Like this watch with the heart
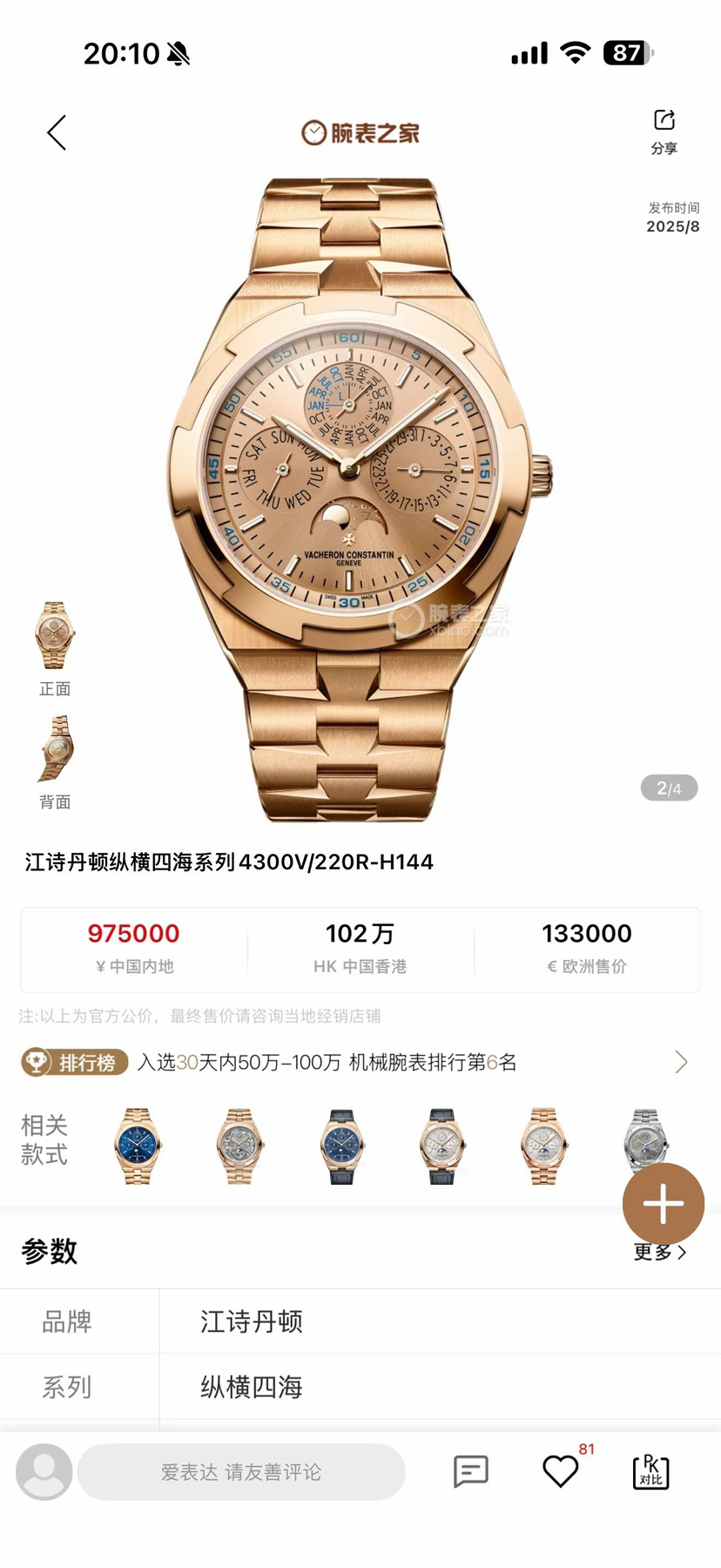The image size is (721, 1568). pyautogui.click(x=560, y=1472)
